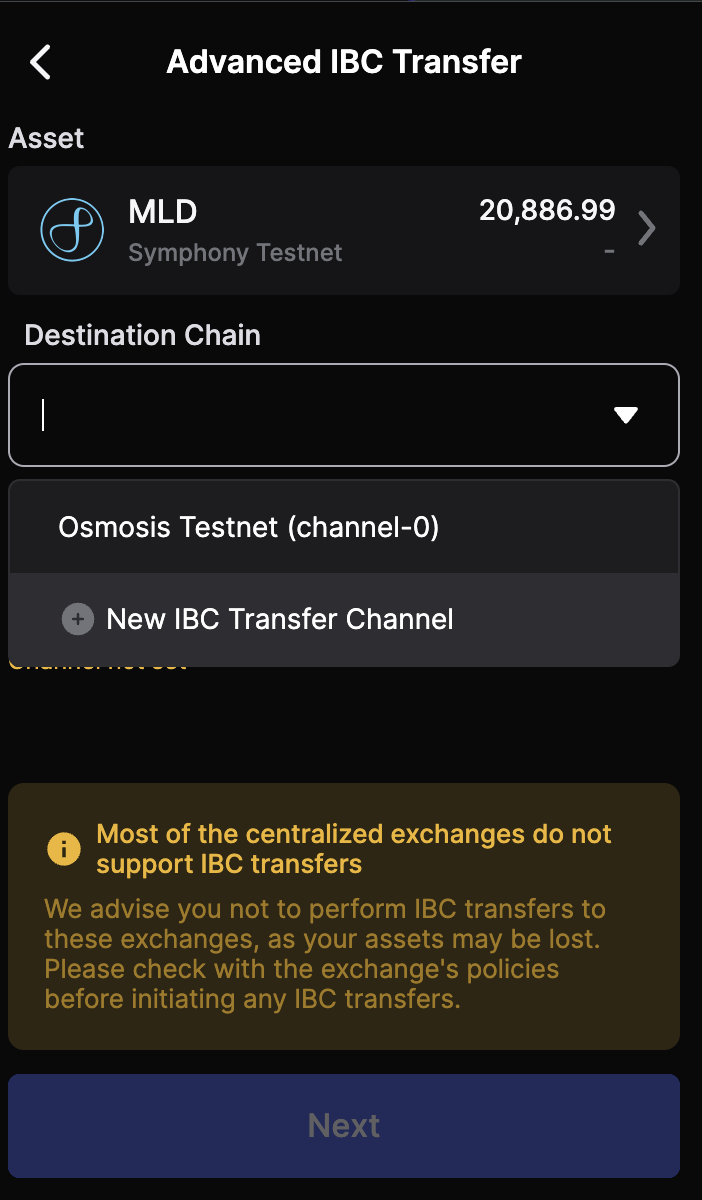
Task: Select Osmosis Testnet (channel-0)
Action: (249, 527)
